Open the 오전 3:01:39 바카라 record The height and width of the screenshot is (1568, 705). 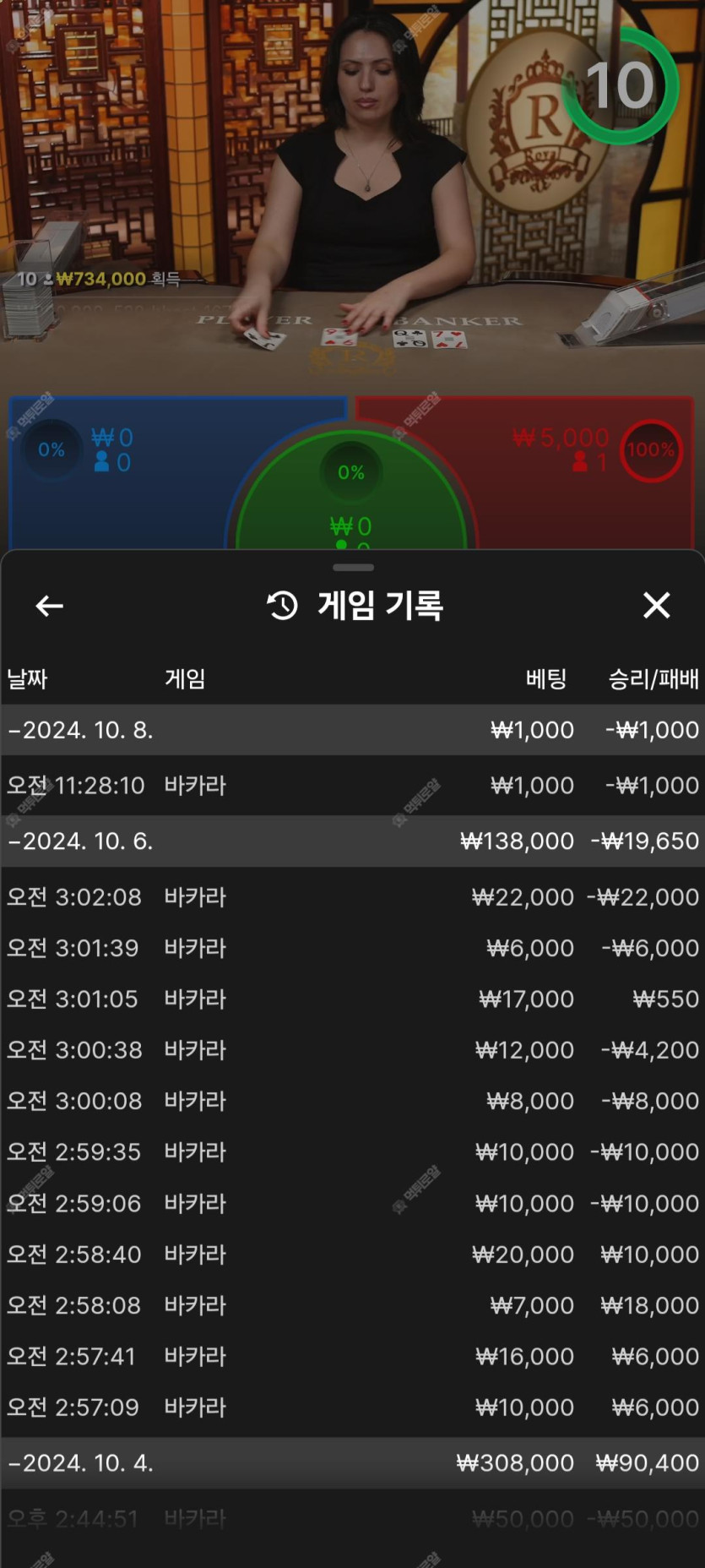352,948
